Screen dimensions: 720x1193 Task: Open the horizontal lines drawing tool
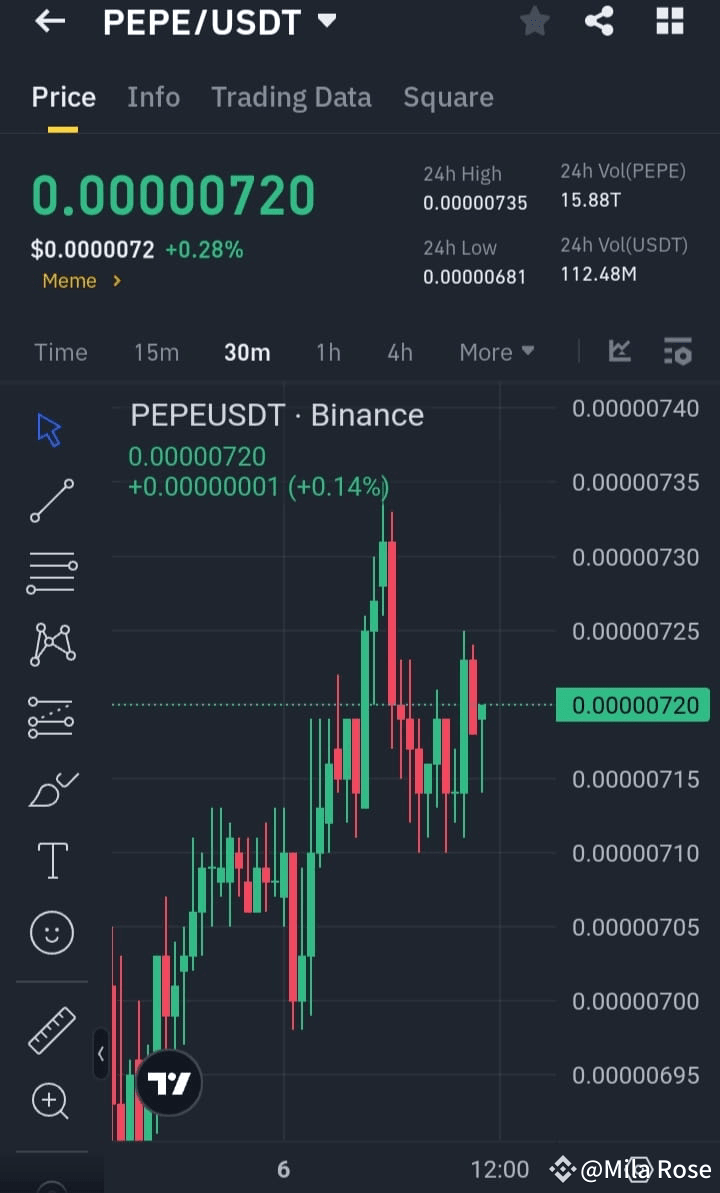50,571
